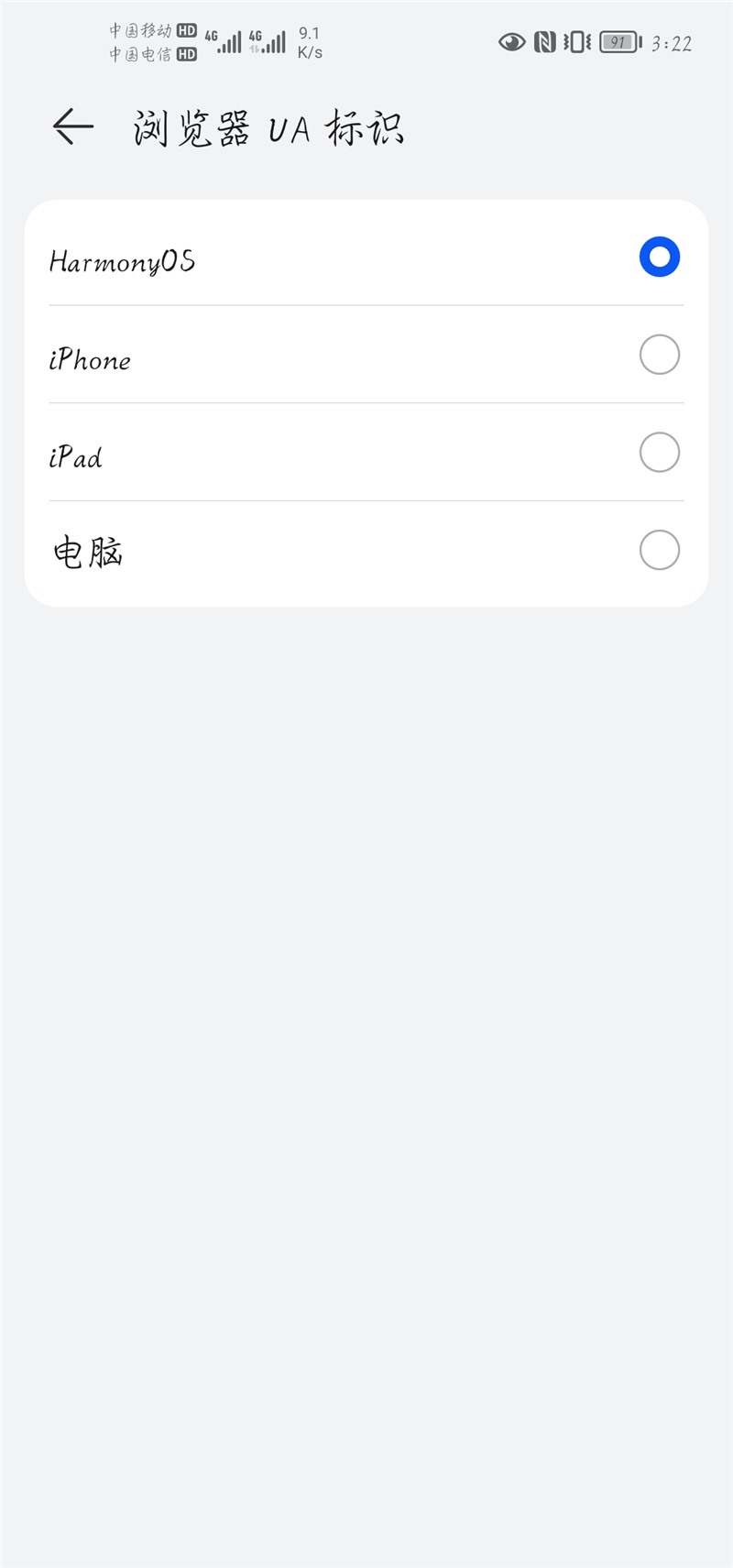This screenshot has width=733, height=1568.
Task: Select the iPad UA option
Action: tap(659, 453)
